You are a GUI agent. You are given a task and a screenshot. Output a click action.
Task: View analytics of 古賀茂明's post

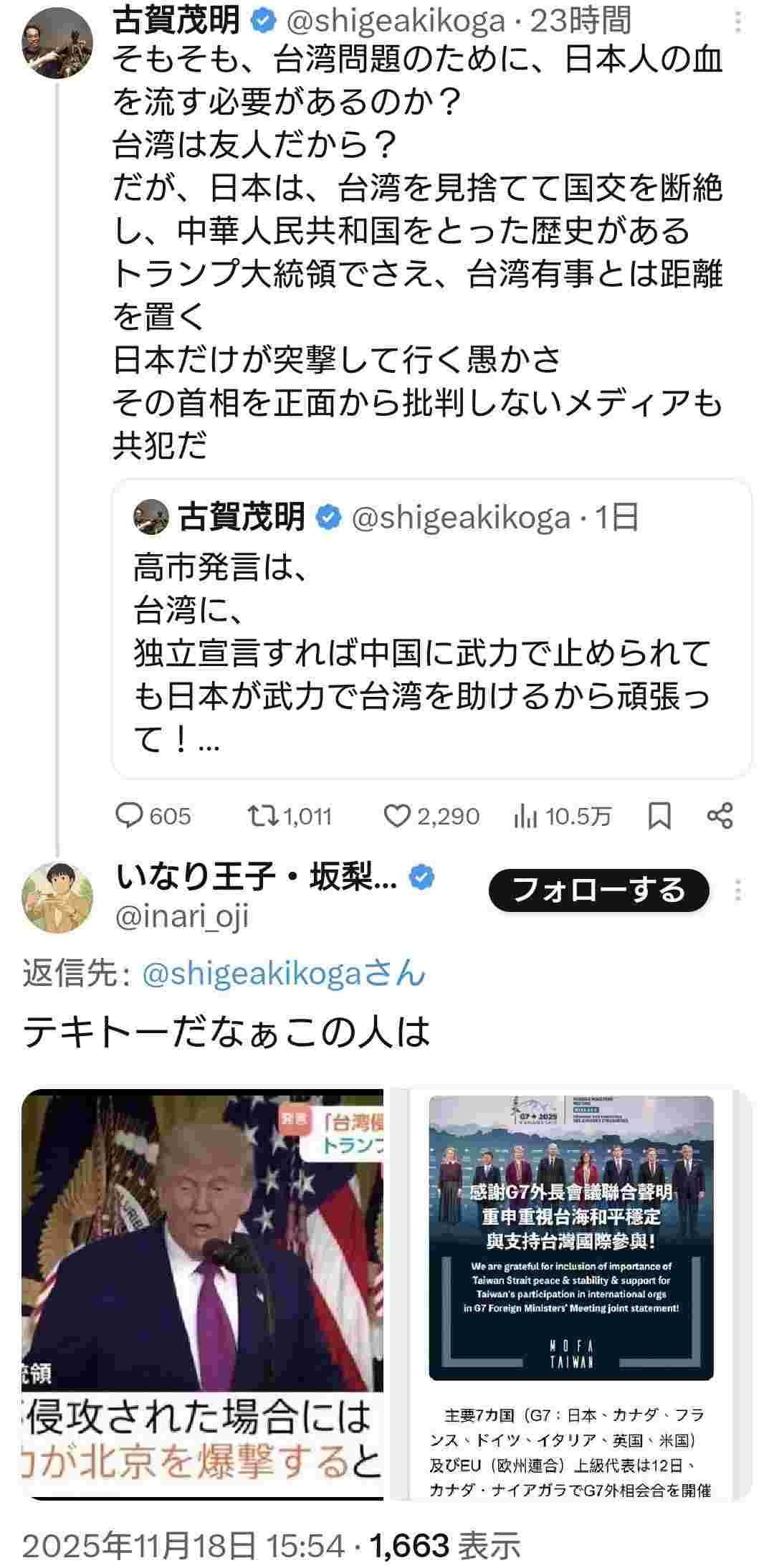[563, 816]
